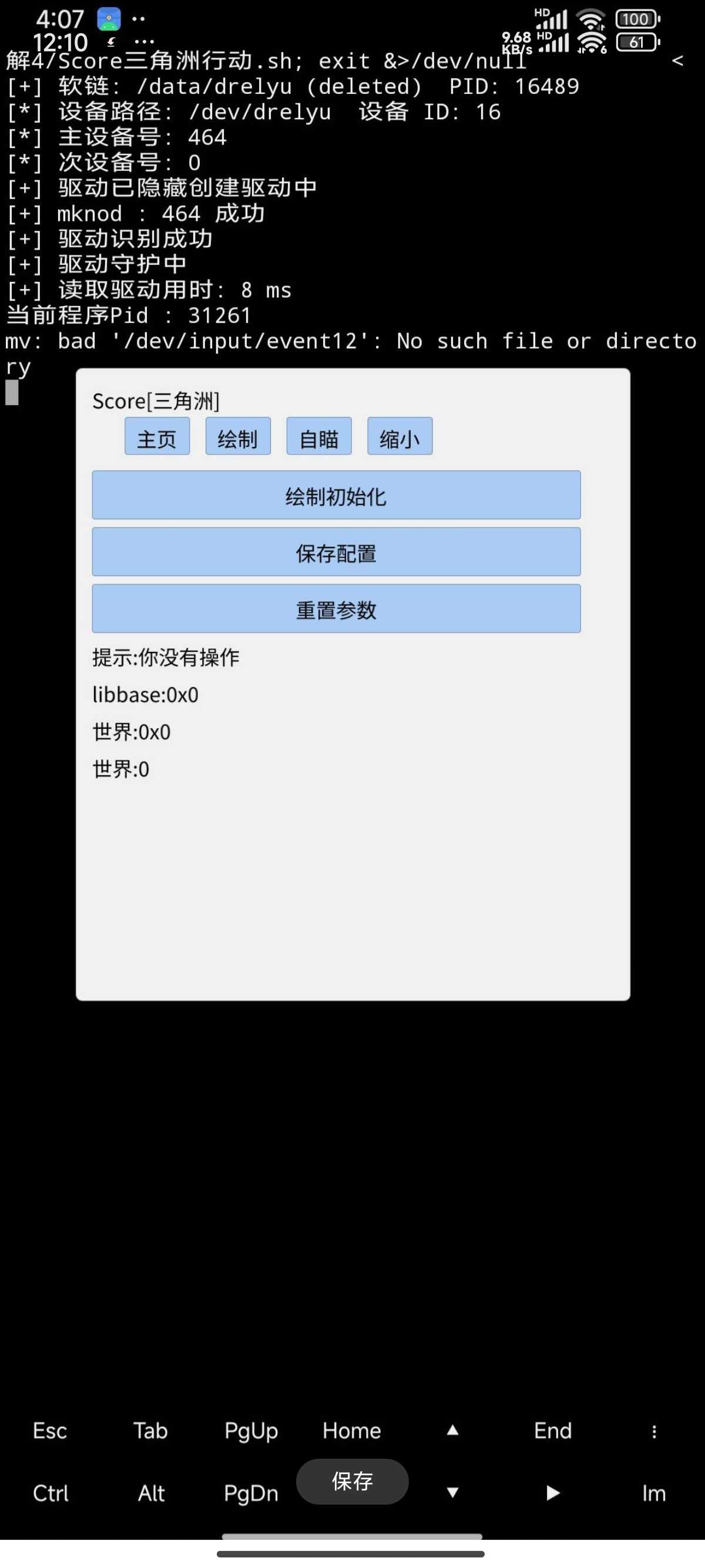The width and height of the screenshot is (705, 1568).
Task: Switch to the 主页 tab
Action: tap(157, 436)
